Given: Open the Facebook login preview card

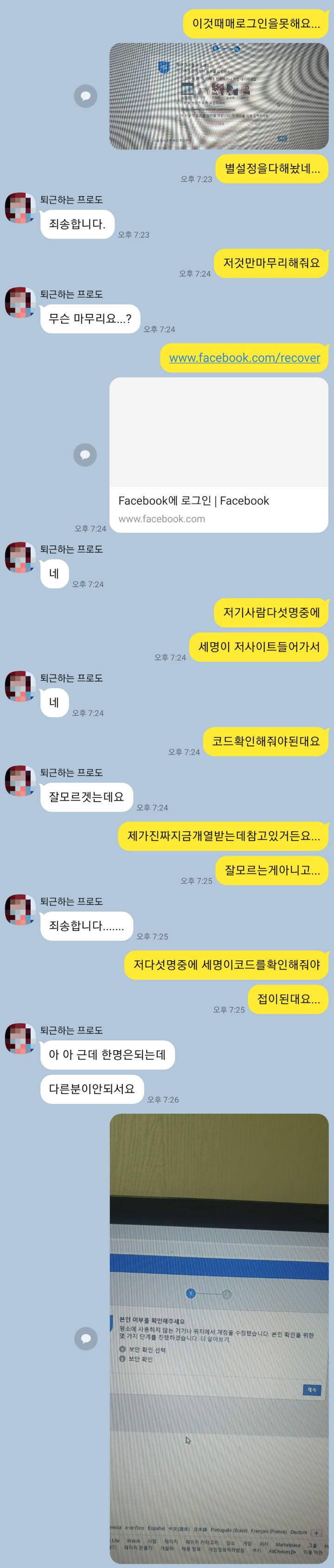Looking at the screenshot, I should (x=218, y=453).
